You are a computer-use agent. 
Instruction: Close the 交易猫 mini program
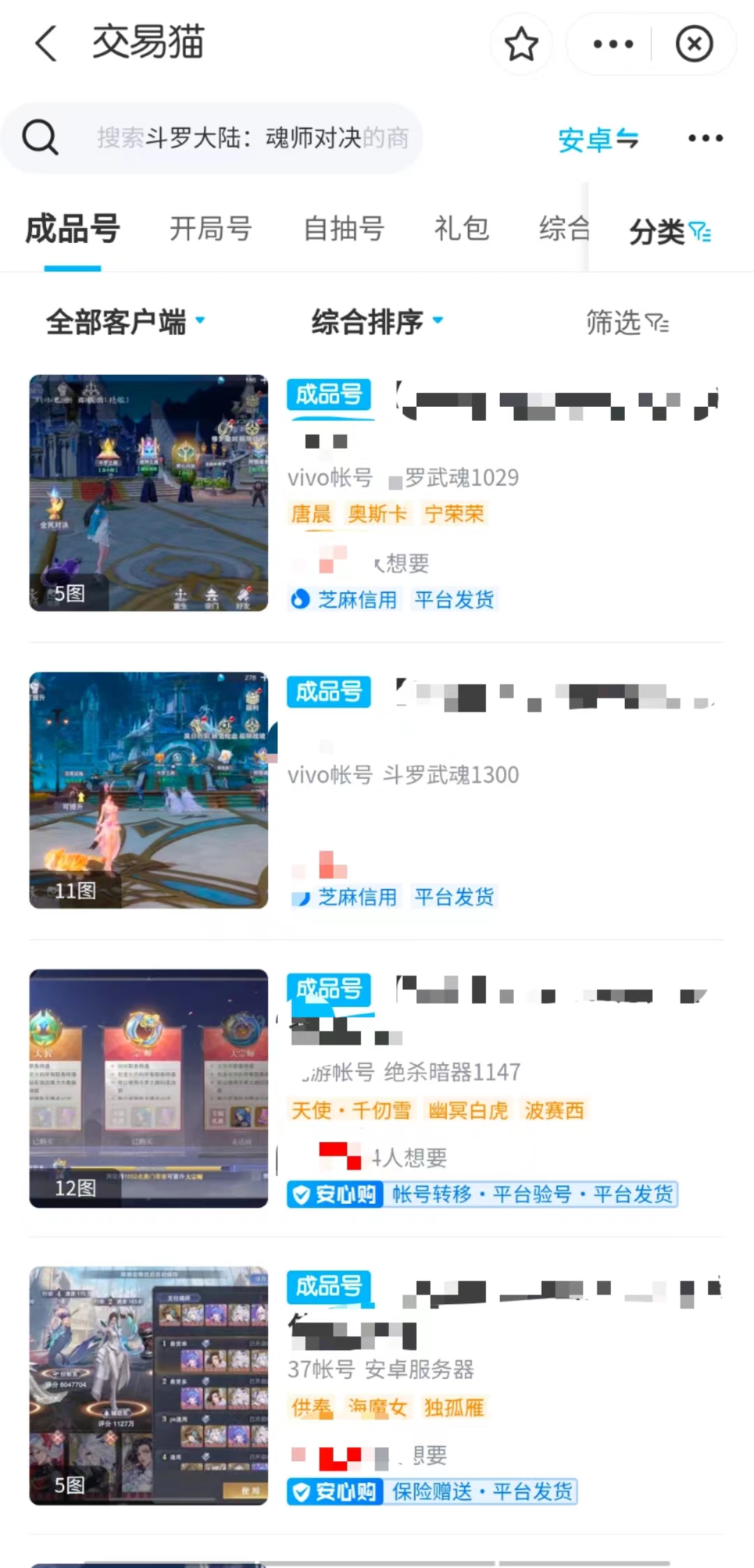(x=693, y=44)
